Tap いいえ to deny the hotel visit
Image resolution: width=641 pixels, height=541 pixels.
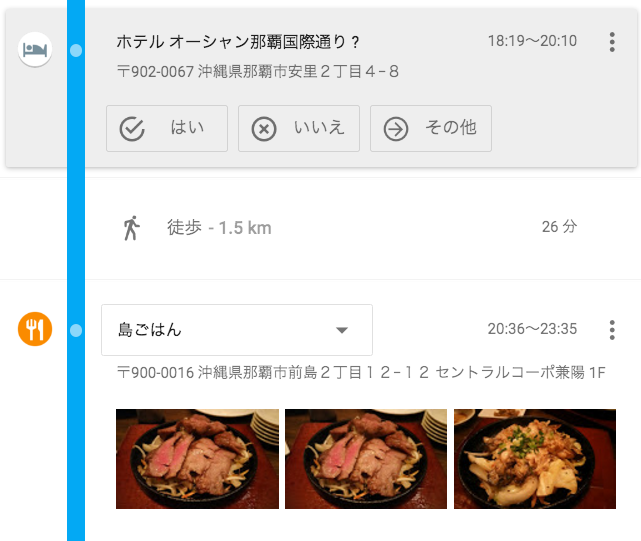coord(299,129)
